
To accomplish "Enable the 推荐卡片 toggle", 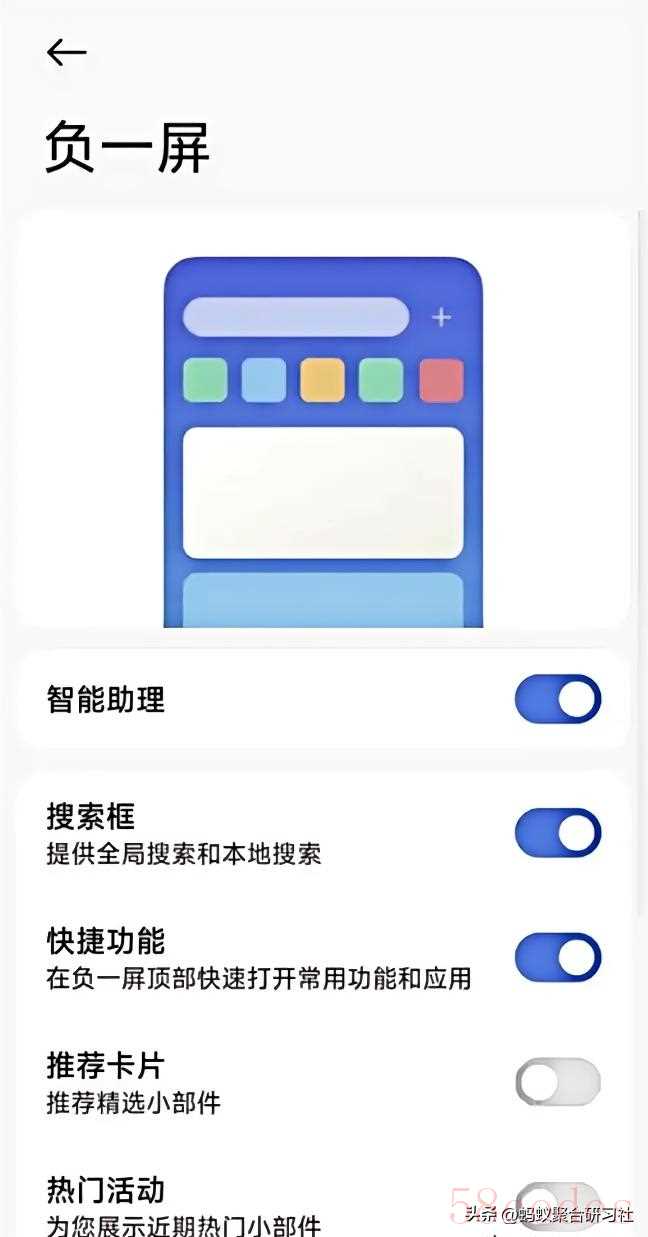I will point(558,1082).
